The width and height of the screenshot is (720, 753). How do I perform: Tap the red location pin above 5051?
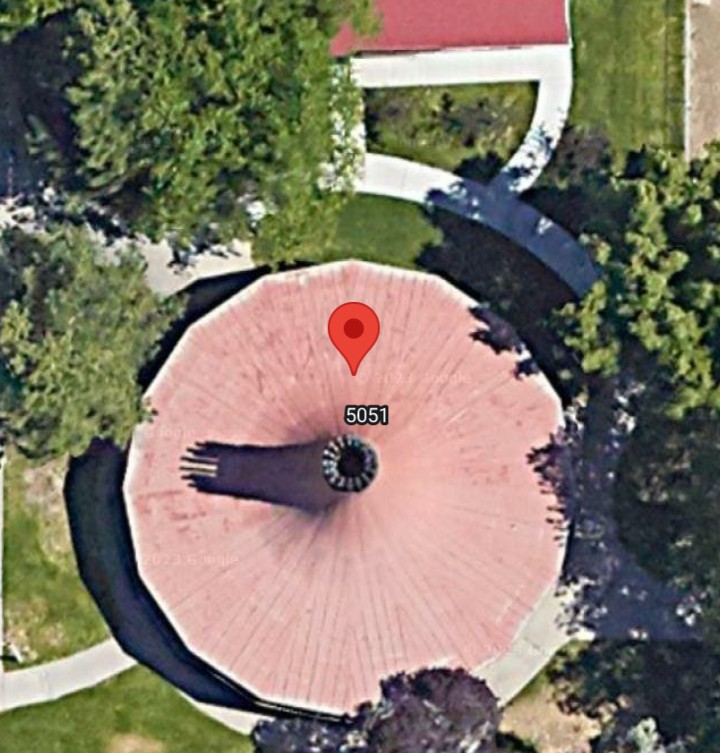coord(354,331)
